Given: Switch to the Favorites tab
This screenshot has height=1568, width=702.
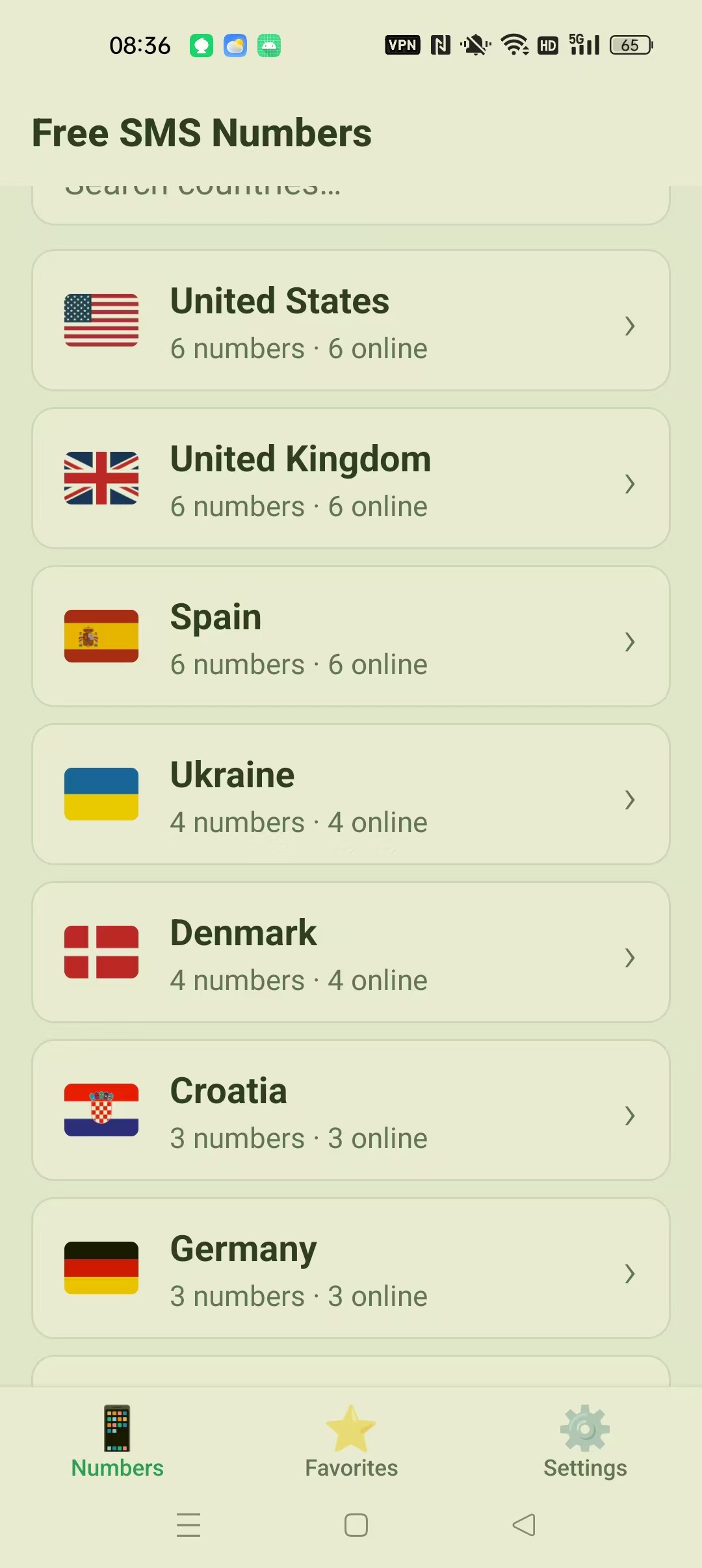Looking at the screenshot, I should click(x=351, y=1442).
